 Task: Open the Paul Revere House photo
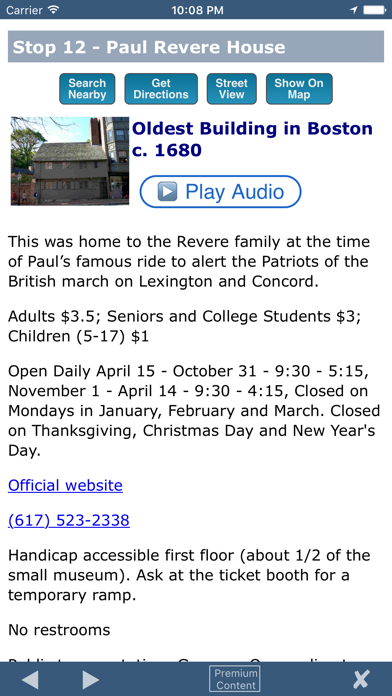point(70,161)
